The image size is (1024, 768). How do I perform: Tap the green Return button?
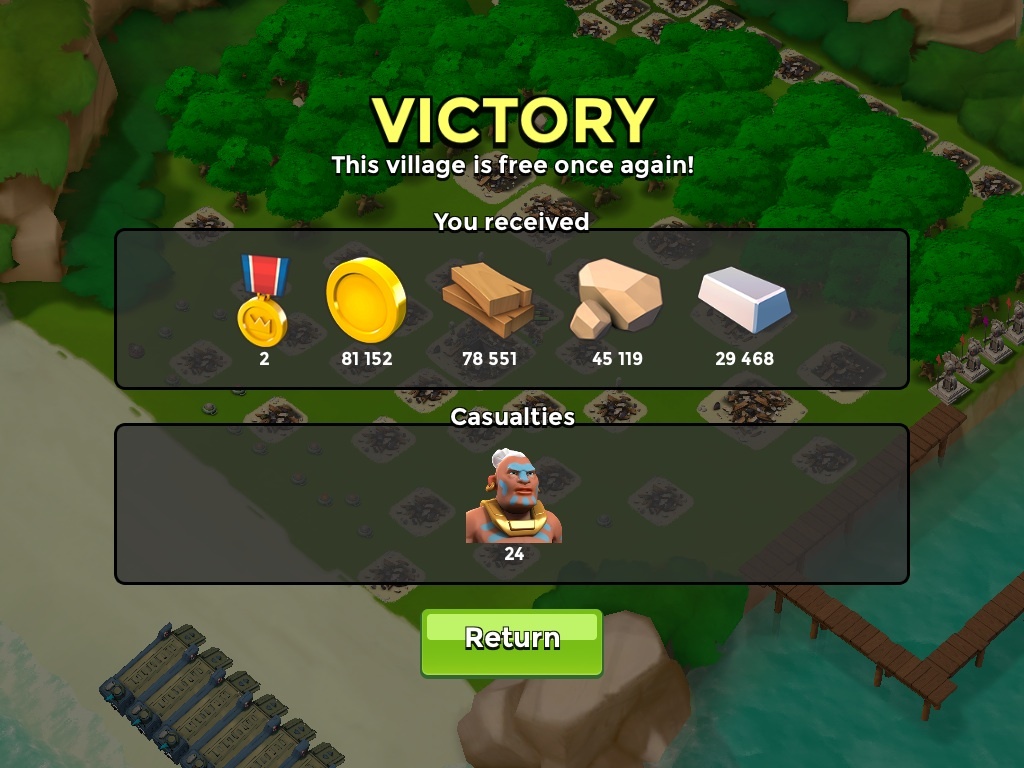[x=512, y=641]
